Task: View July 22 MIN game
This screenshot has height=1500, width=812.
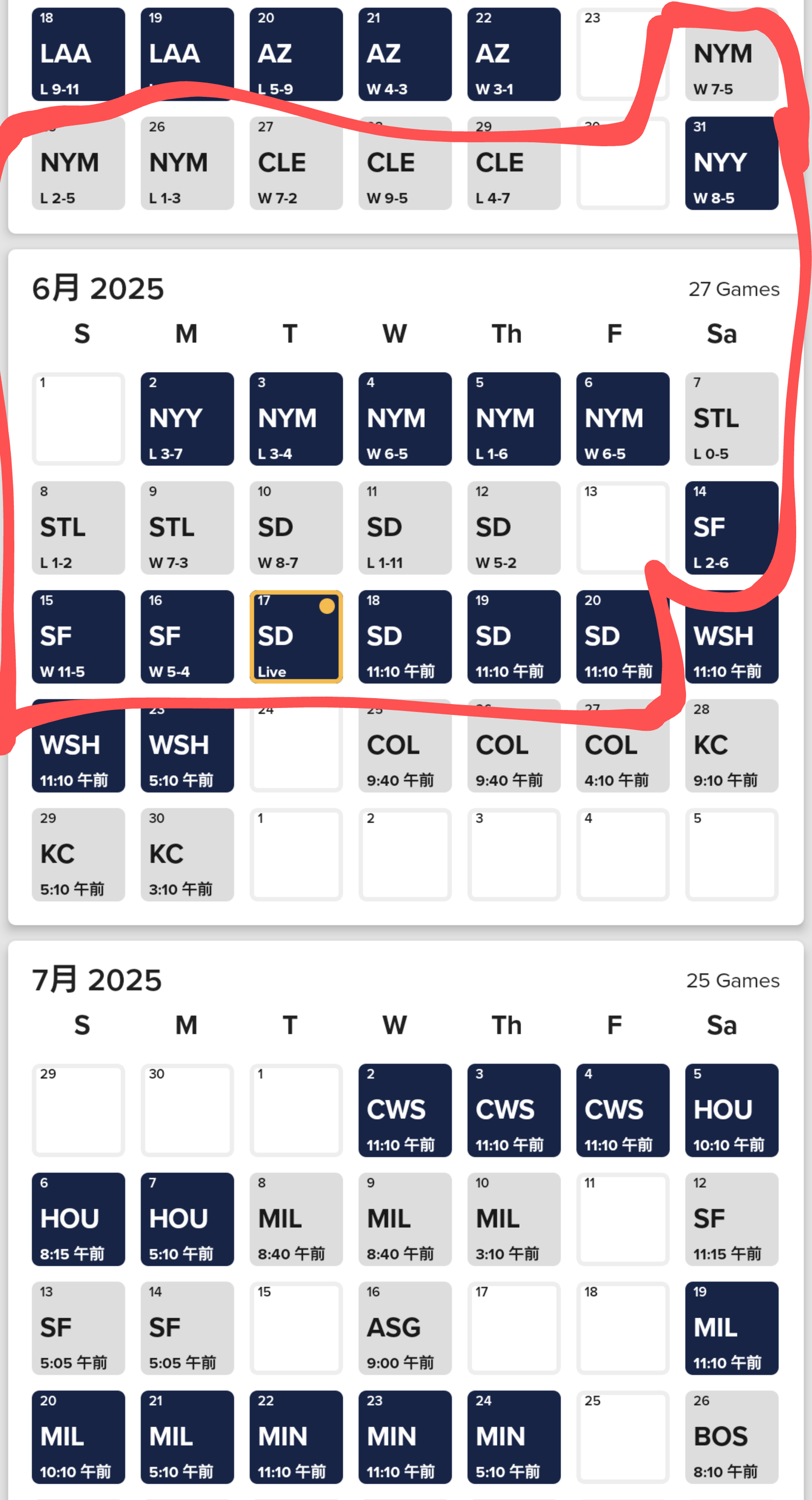Action: tap(296, 1437)
